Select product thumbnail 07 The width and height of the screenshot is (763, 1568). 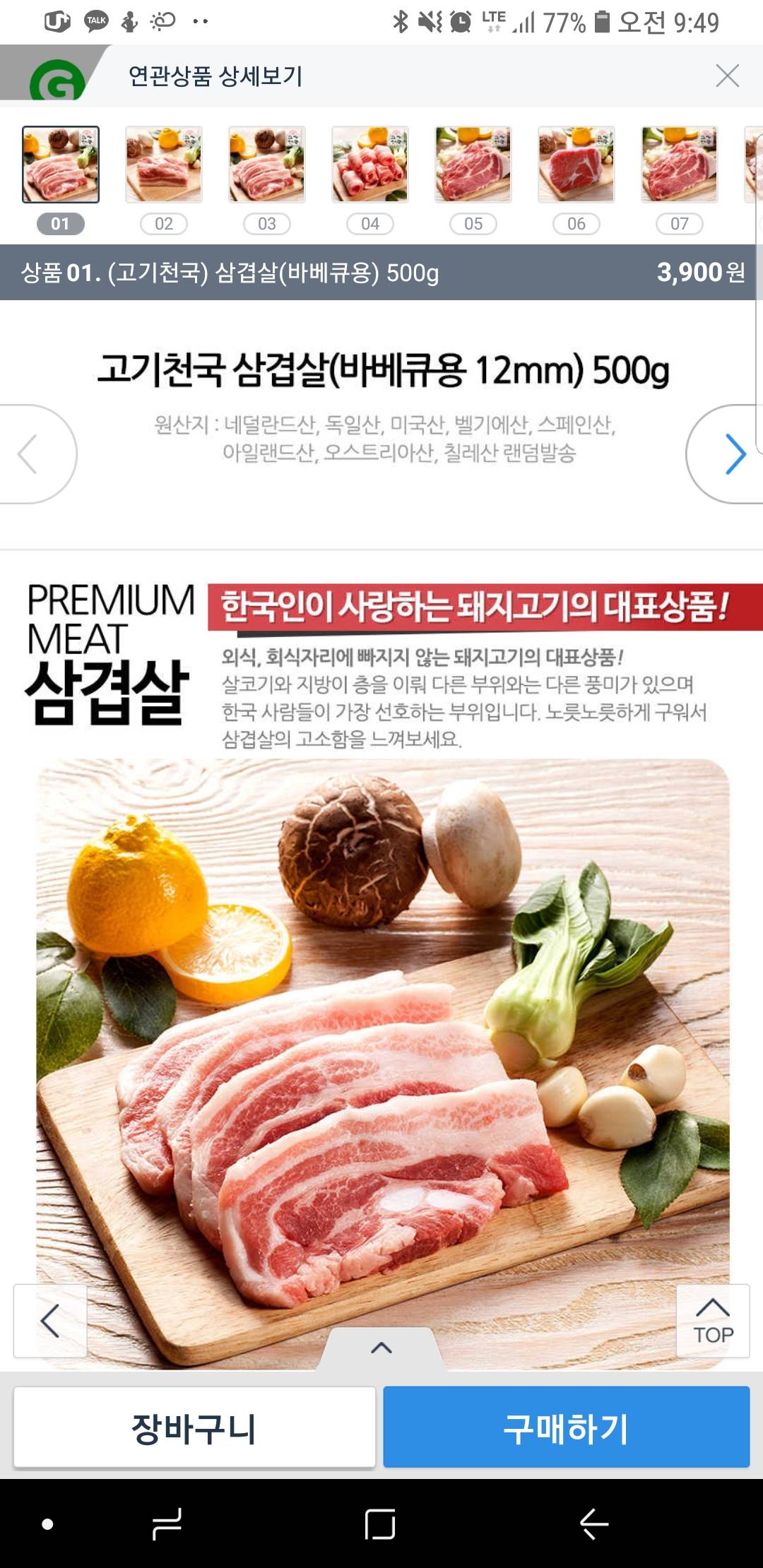680,165
